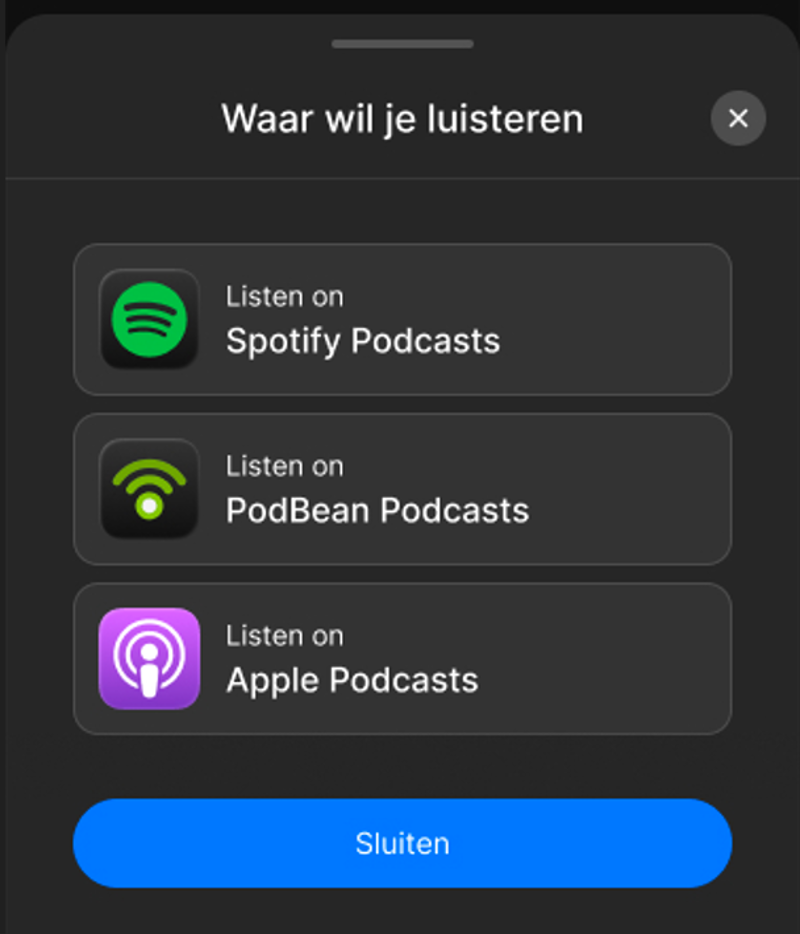The width and height of the screenshot is (800, 934).
Task: Listen on Spotify Podcasts
Action: [x=402, y=319]
